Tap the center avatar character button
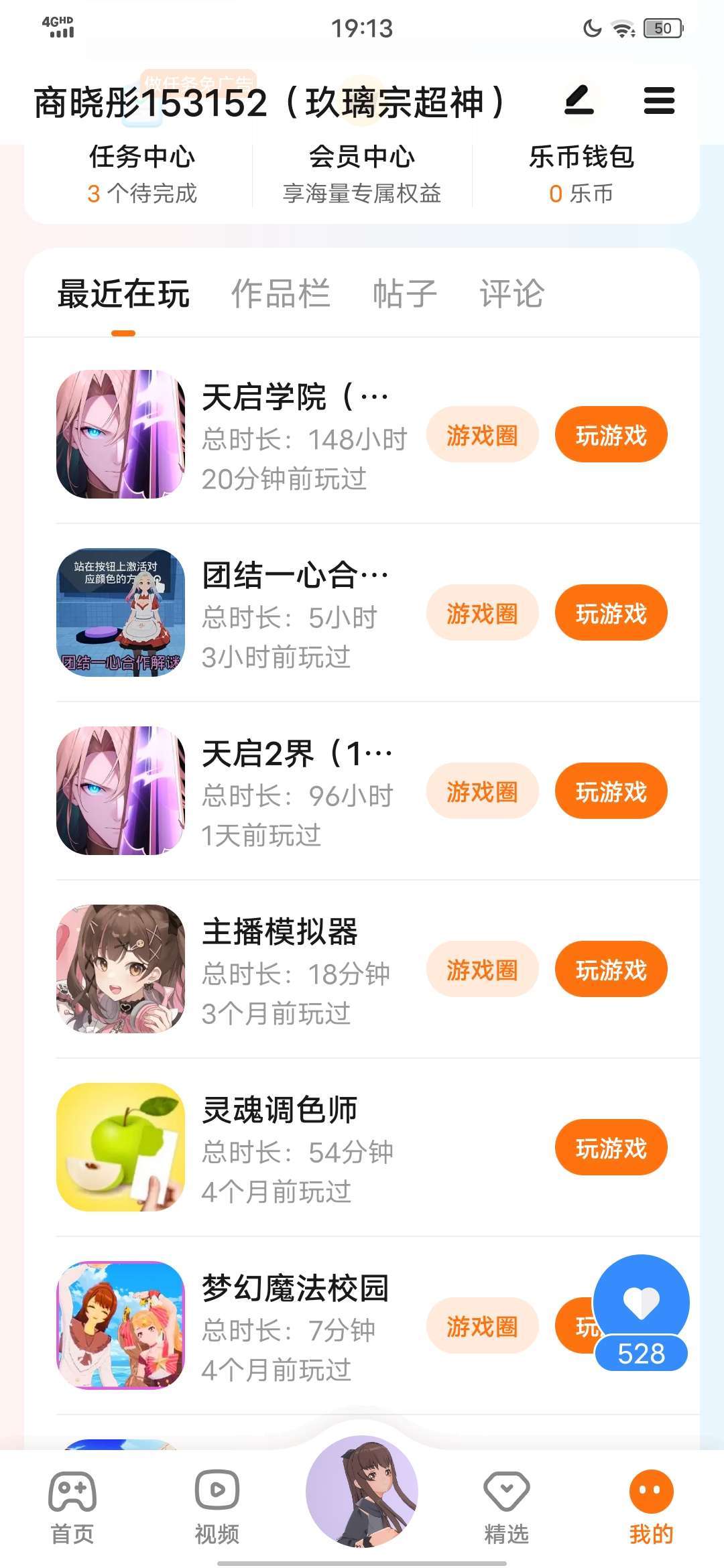 point(362,1492)
